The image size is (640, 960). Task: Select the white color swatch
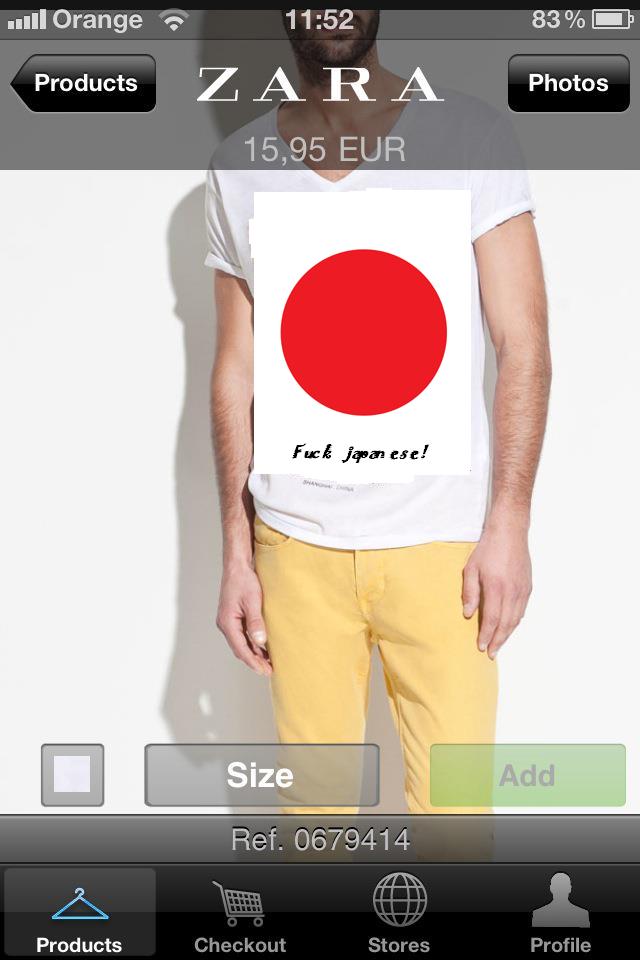72,775
